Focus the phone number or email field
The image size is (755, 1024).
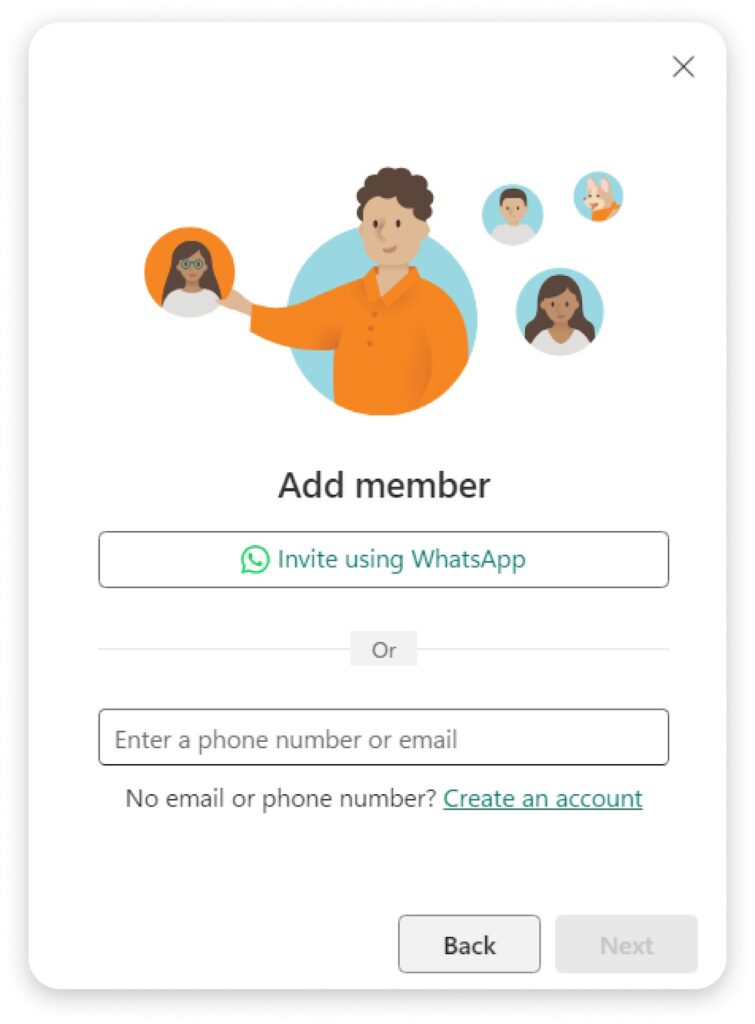pyautogui.click(x=383, y=738)
